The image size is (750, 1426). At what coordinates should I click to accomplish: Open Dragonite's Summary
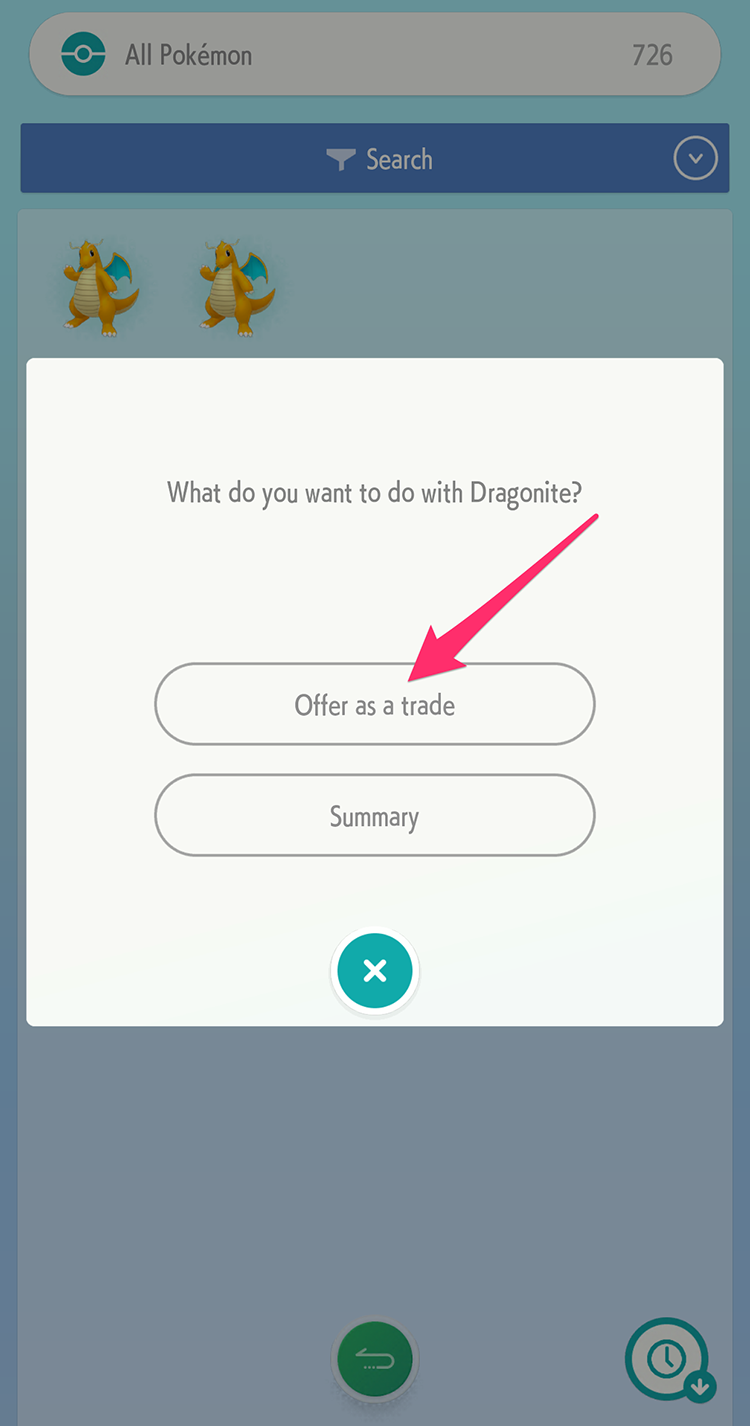click(374, 816)
